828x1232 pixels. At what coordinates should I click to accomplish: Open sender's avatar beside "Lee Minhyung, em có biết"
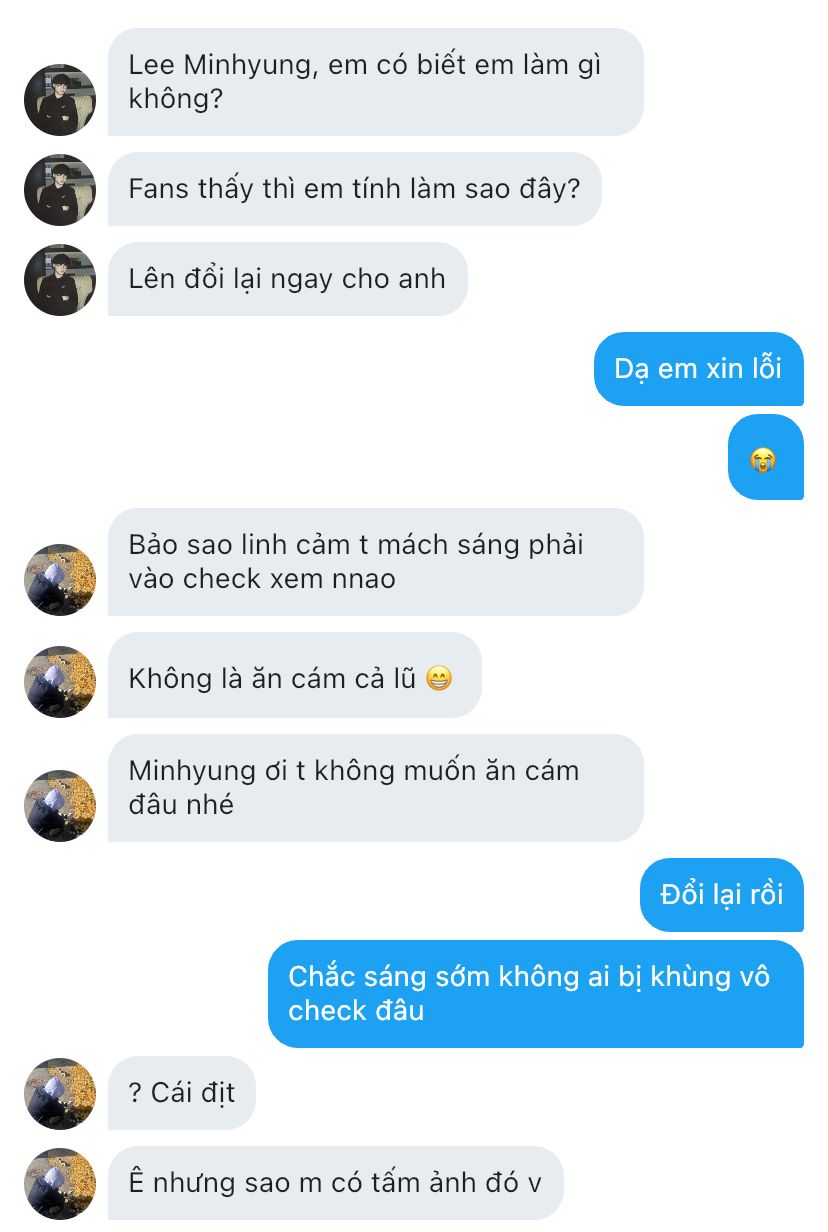tap(60, 100)
